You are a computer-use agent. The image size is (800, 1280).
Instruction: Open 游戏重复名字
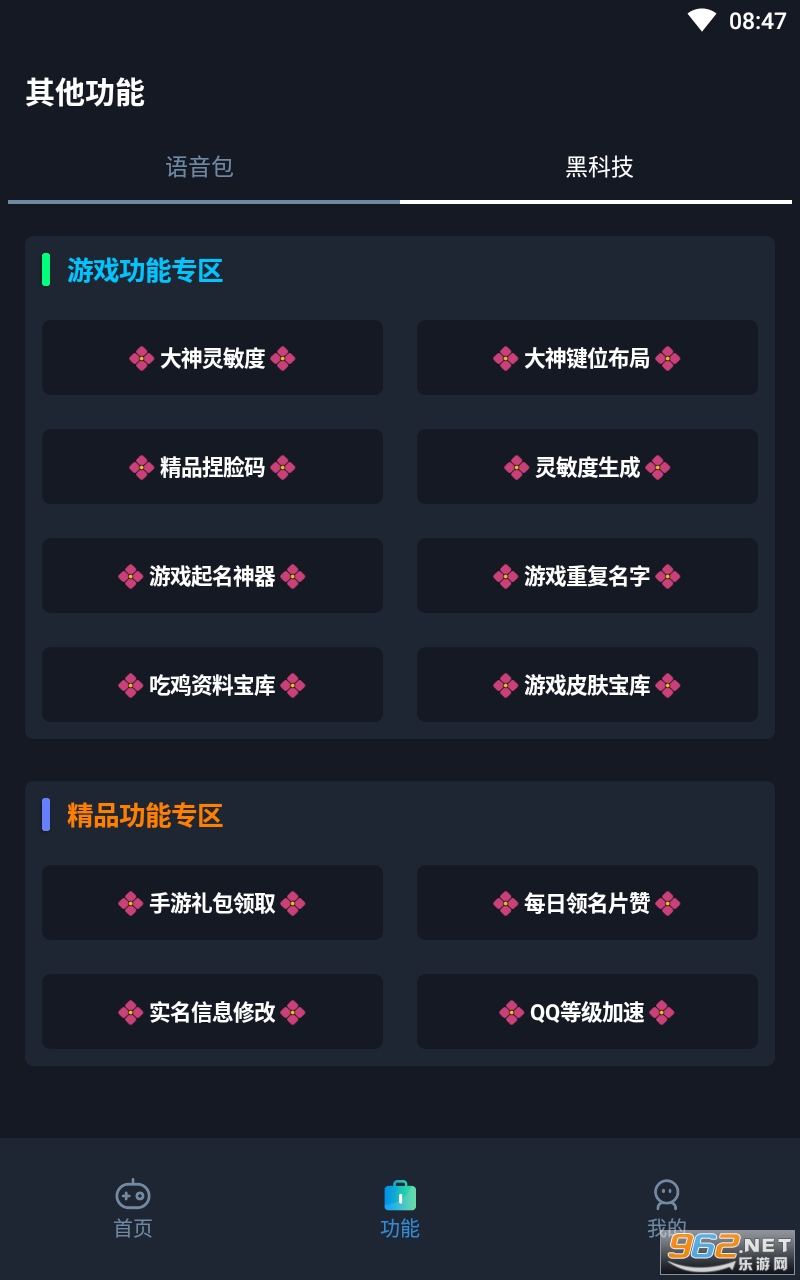pyautogui.click(x=587, y=576)
